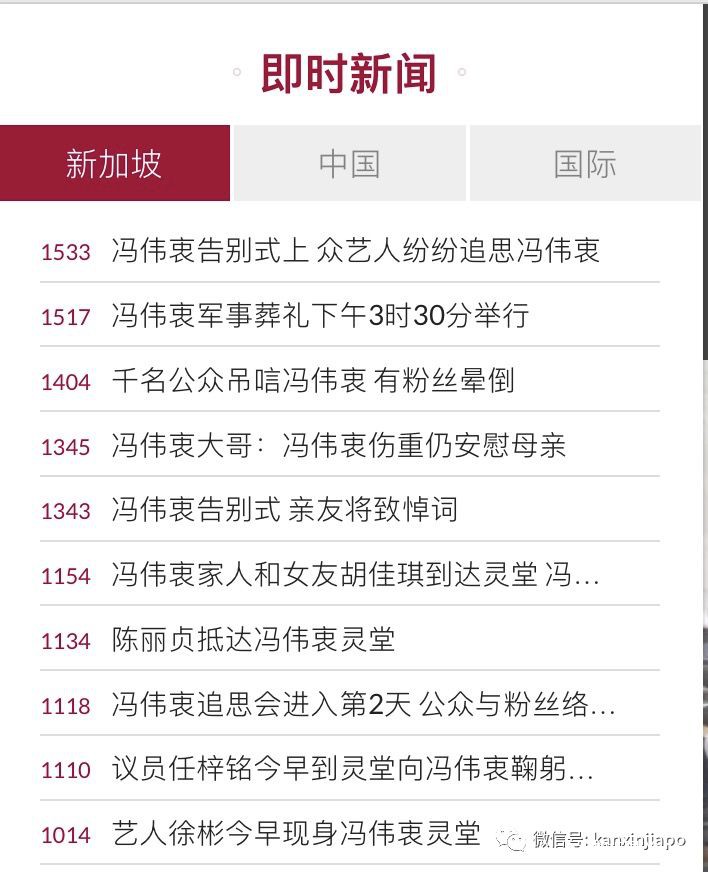Screen dimensions: 708x872
Task: Read the 1014 story about 艺人徐彬
Action: pyautogui.click(x=296, y=834)
